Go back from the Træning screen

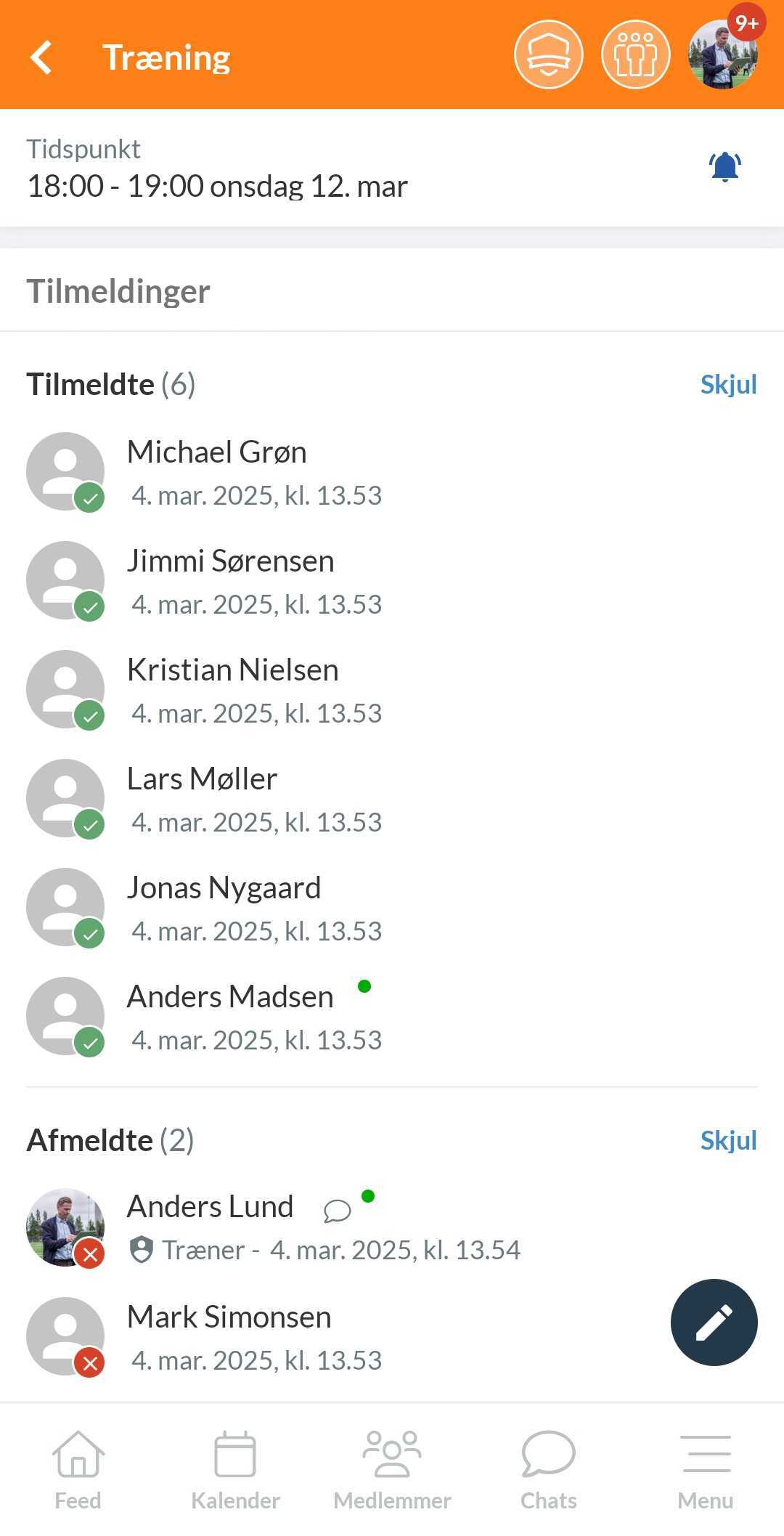(x=42, y=57)
